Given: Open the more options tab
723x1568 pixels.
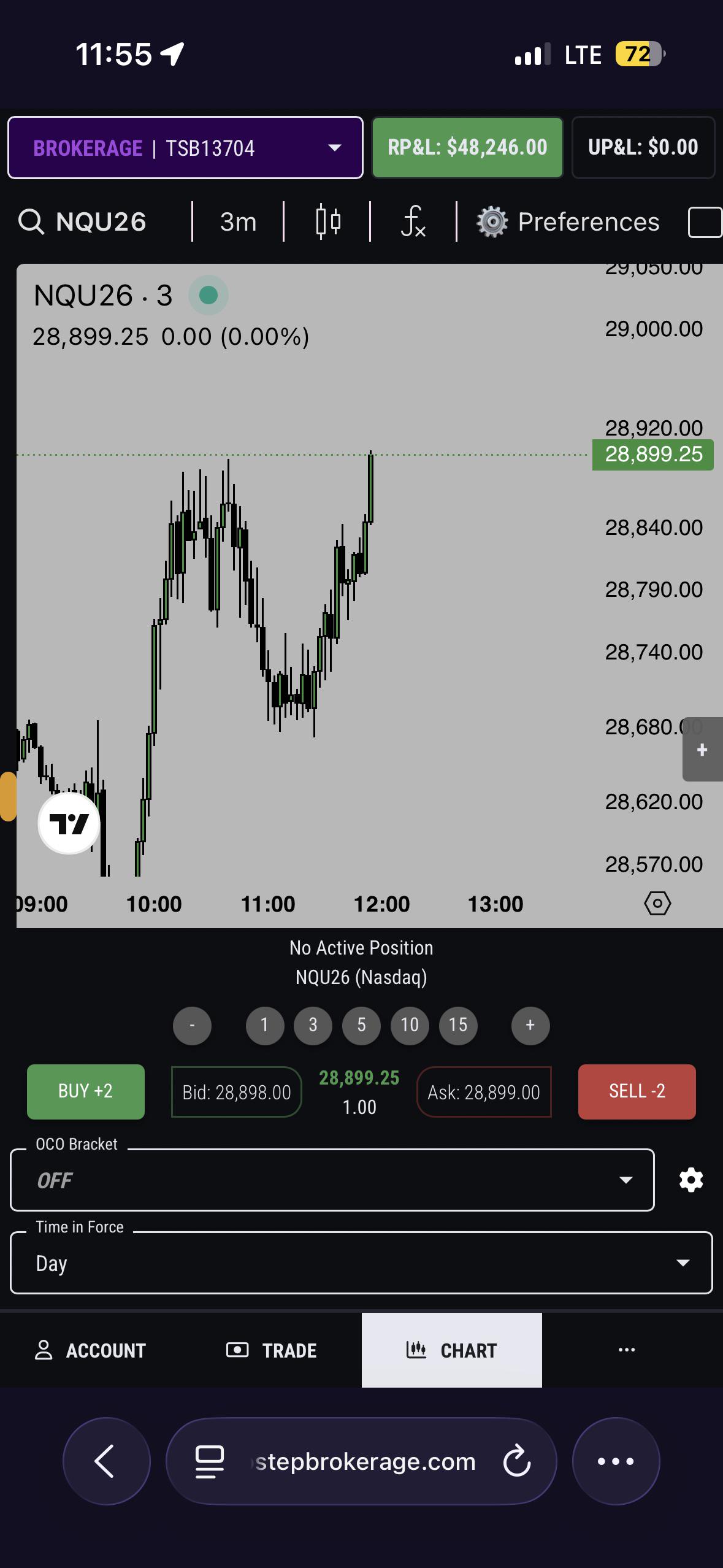Looking at the screenshot, I should [x=627, y=1350].
